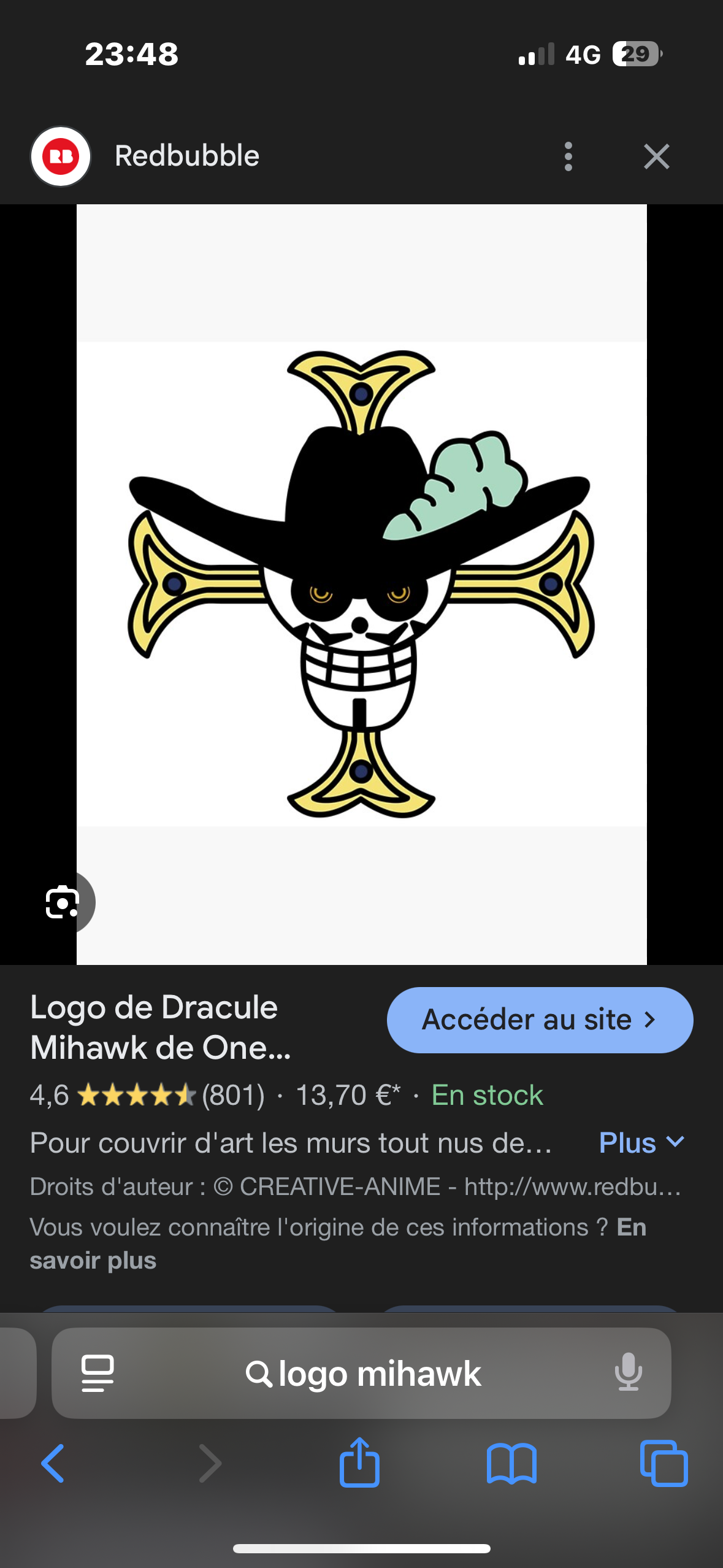Open the page menu icon in address bar

98,1373
